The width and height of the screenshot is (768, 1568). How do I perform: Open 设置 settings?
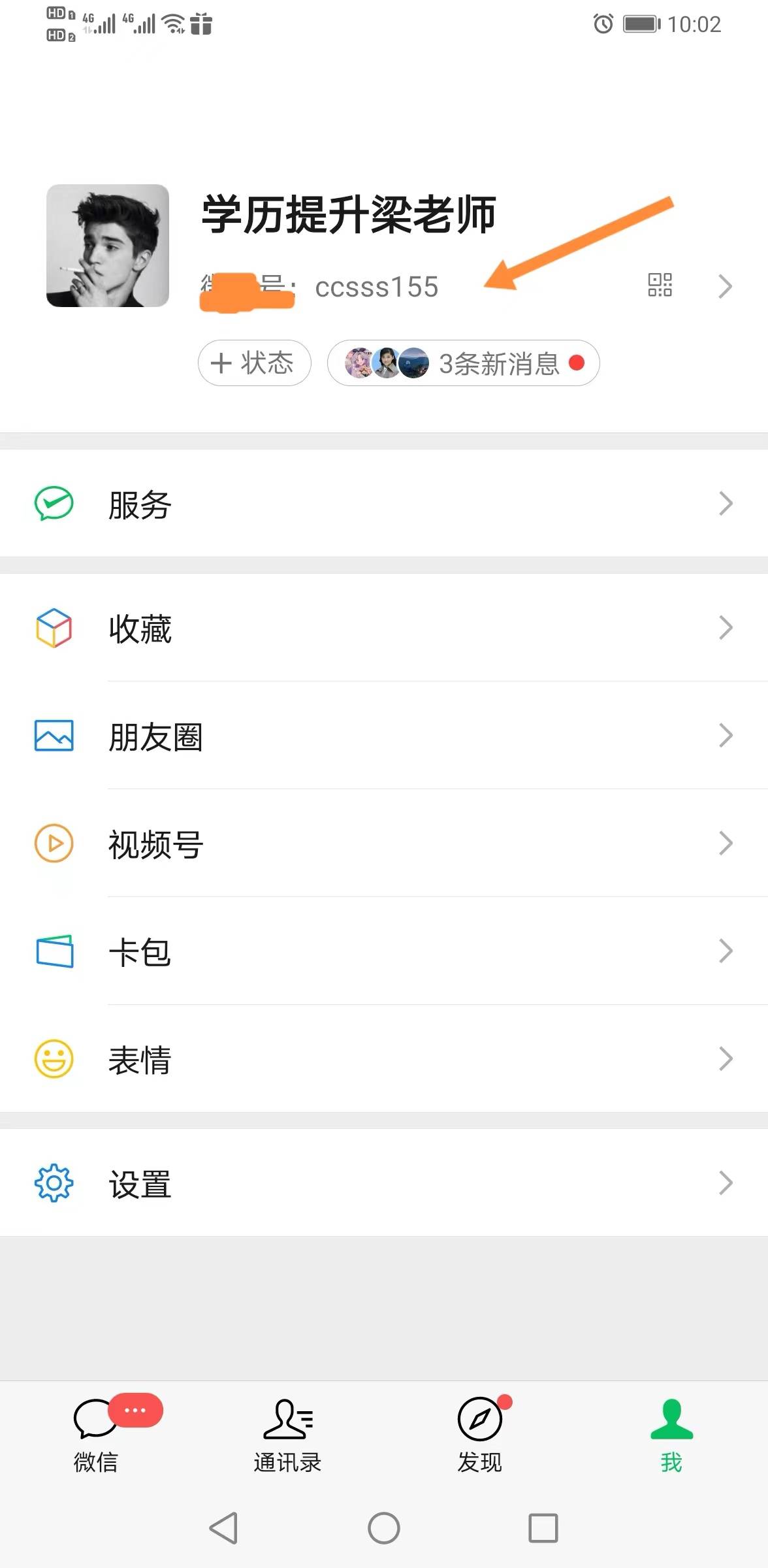(x=384, y=1183)
